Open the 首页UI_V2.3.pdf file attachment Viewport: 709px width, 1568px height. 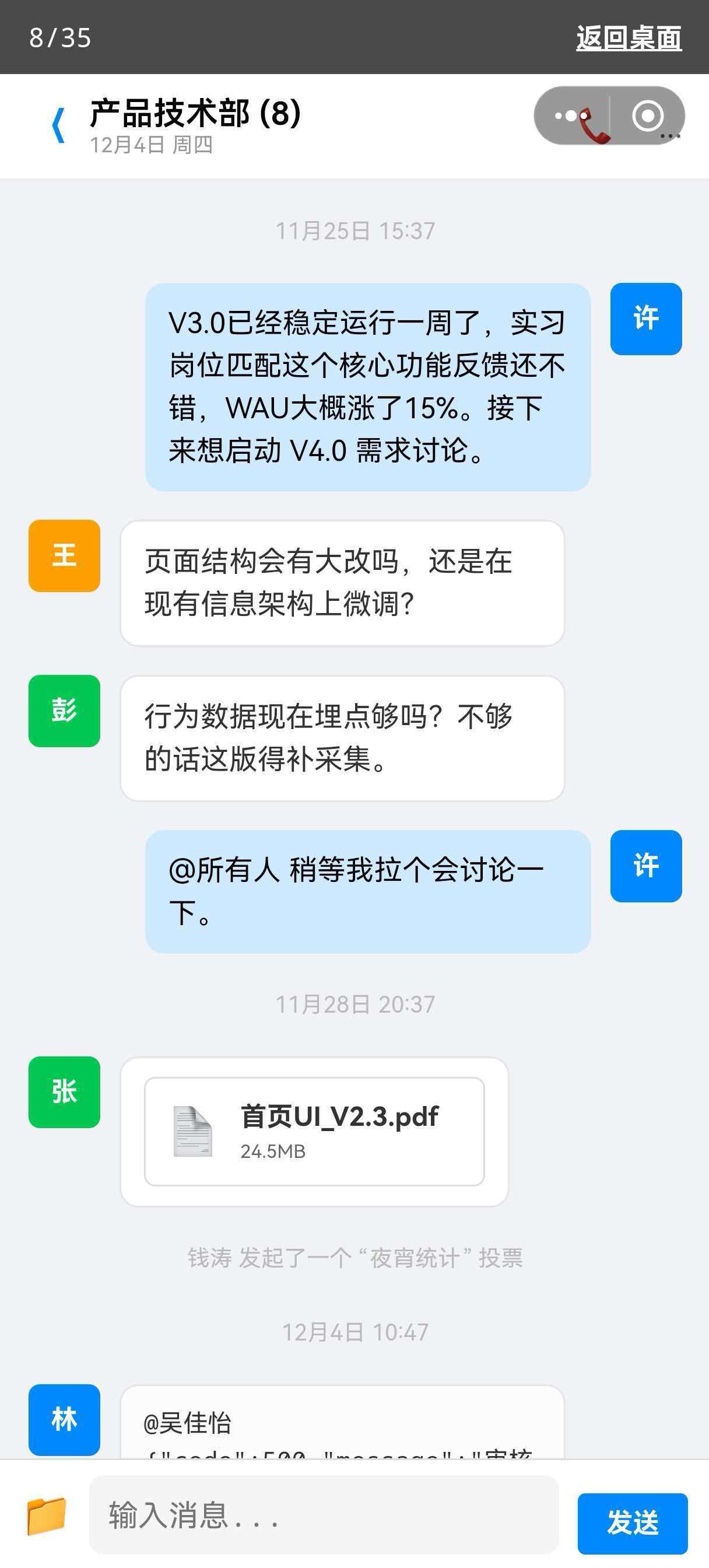pyautogui.click(x=314, y=1131)
